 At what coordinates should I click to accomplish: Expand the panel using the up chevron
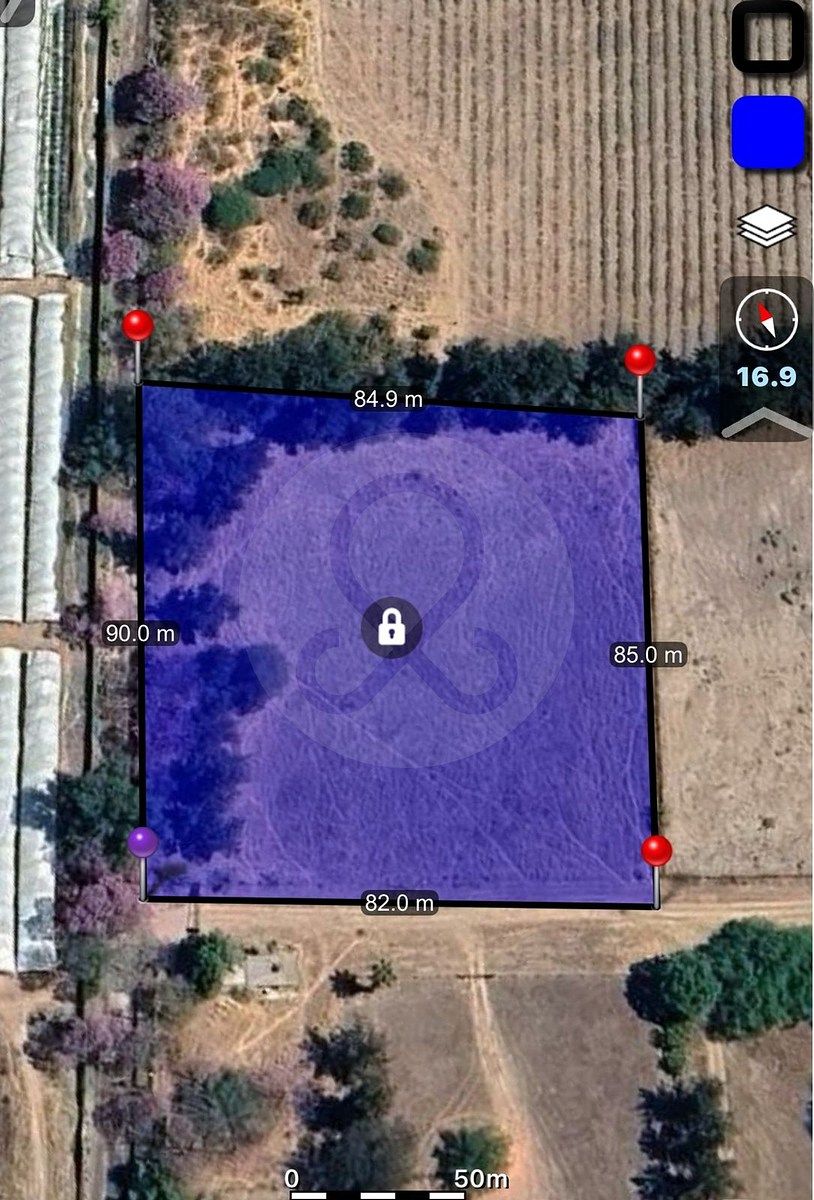pyautogui.click(x=767, y=423)
